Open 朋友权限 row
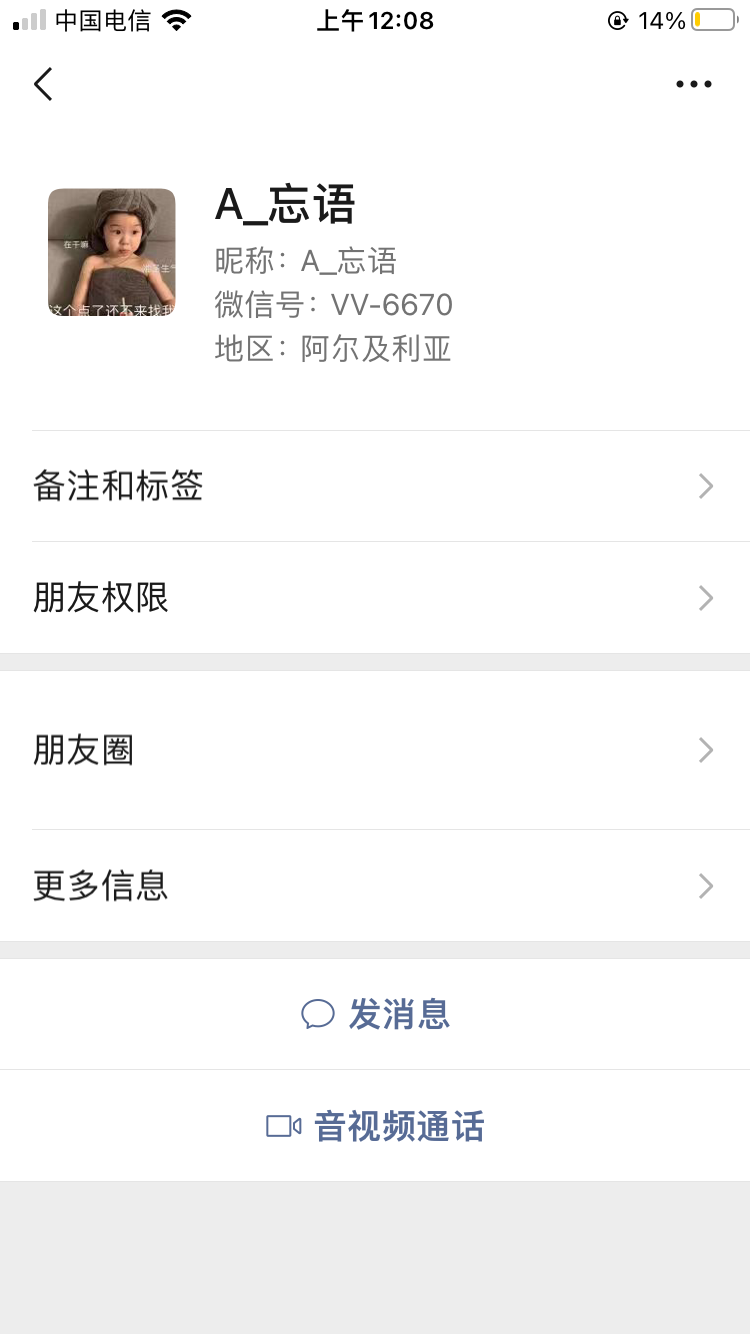This screenshot has height=1334, width=750. (375, 598)
